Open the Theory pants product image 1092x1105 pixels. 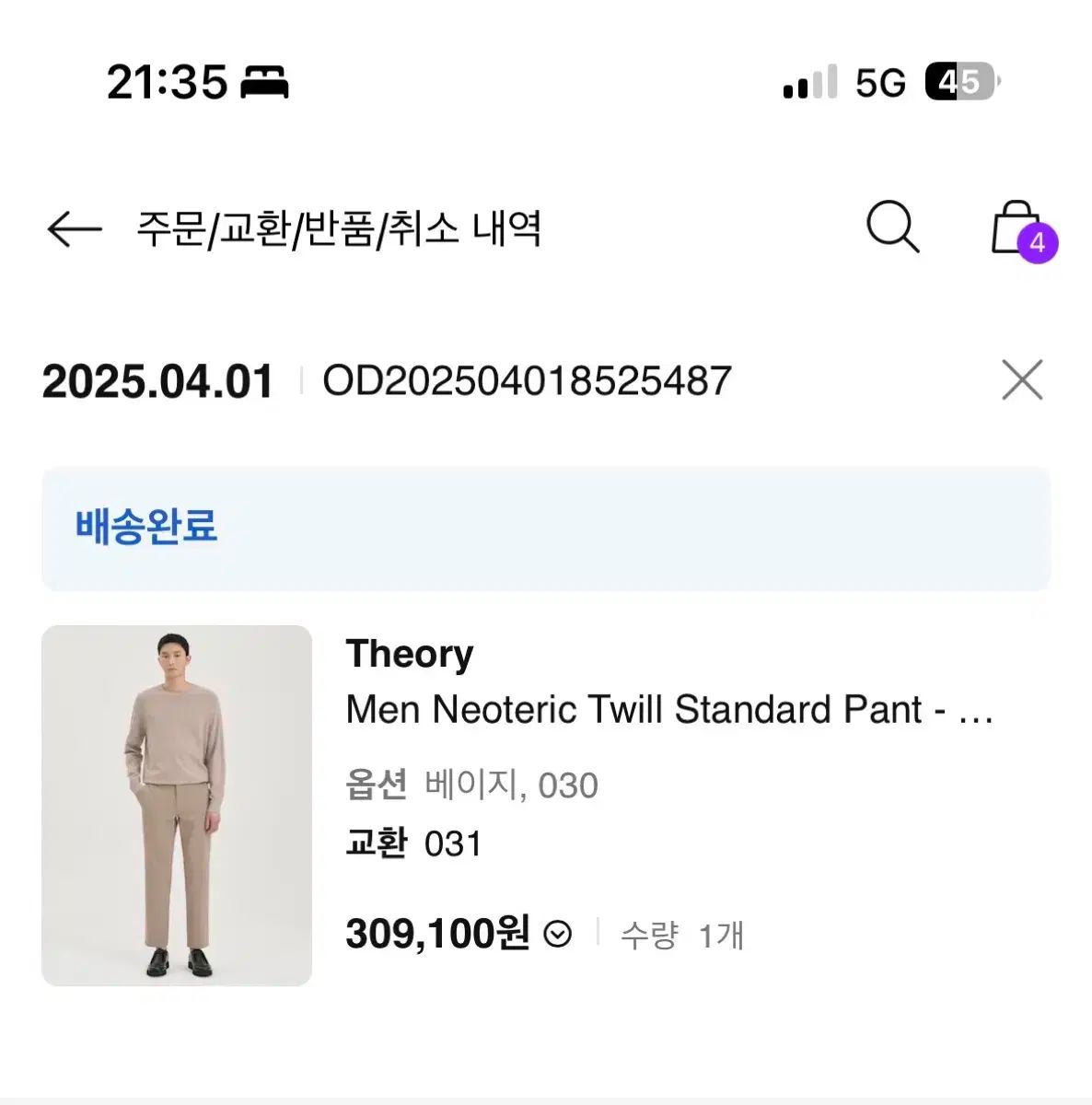coord(177,806)
